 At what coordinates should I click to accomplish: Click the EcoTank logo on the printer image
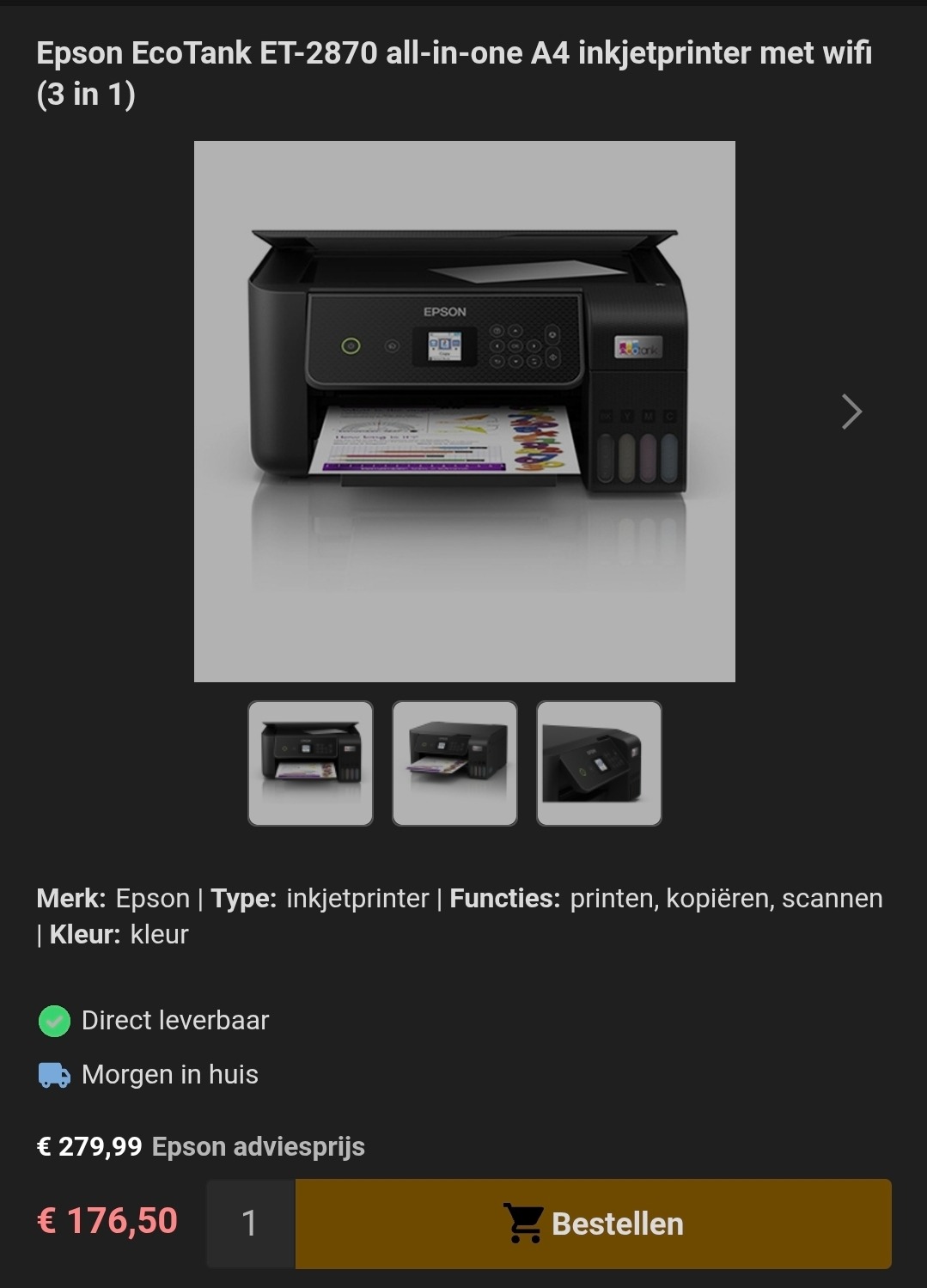pos(636,348)
